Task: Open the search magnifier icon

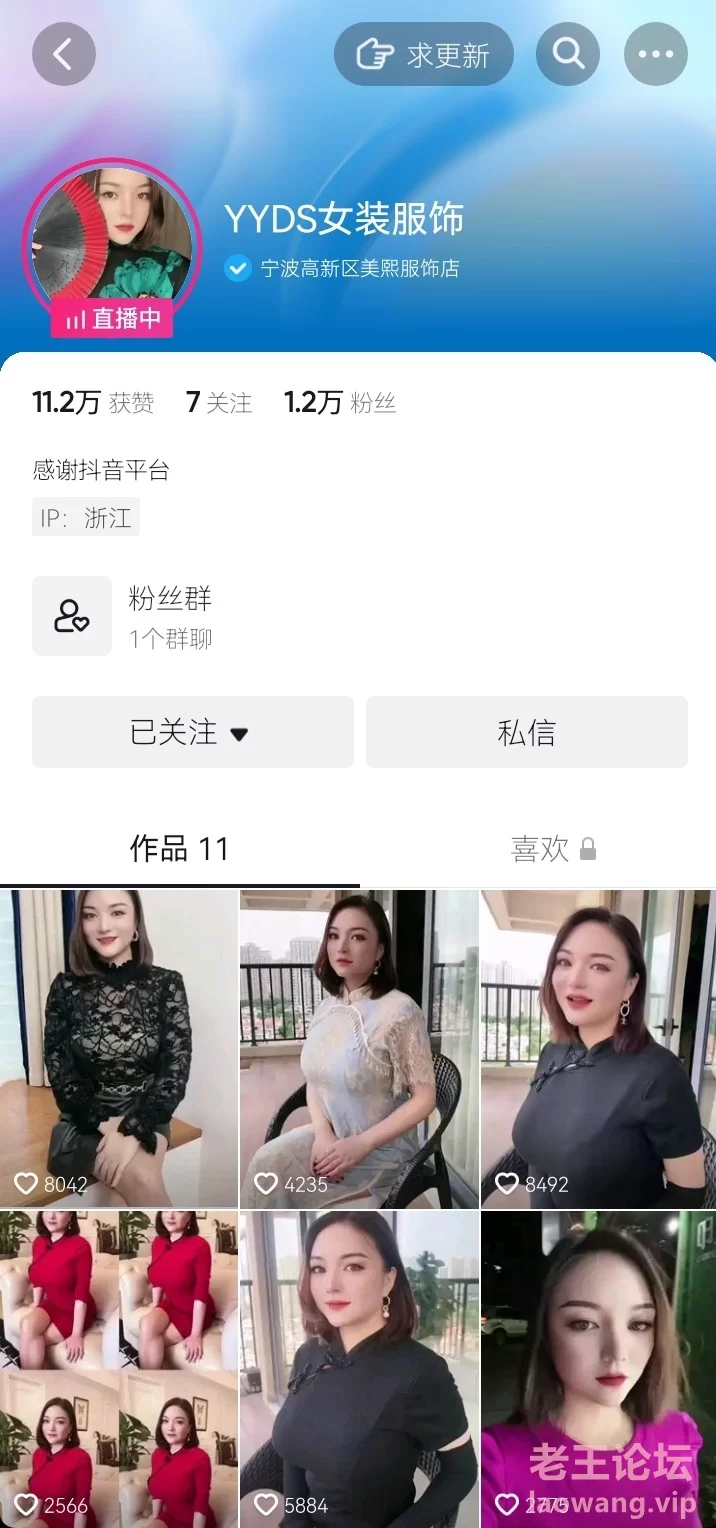Action: [x=568, y=54]
